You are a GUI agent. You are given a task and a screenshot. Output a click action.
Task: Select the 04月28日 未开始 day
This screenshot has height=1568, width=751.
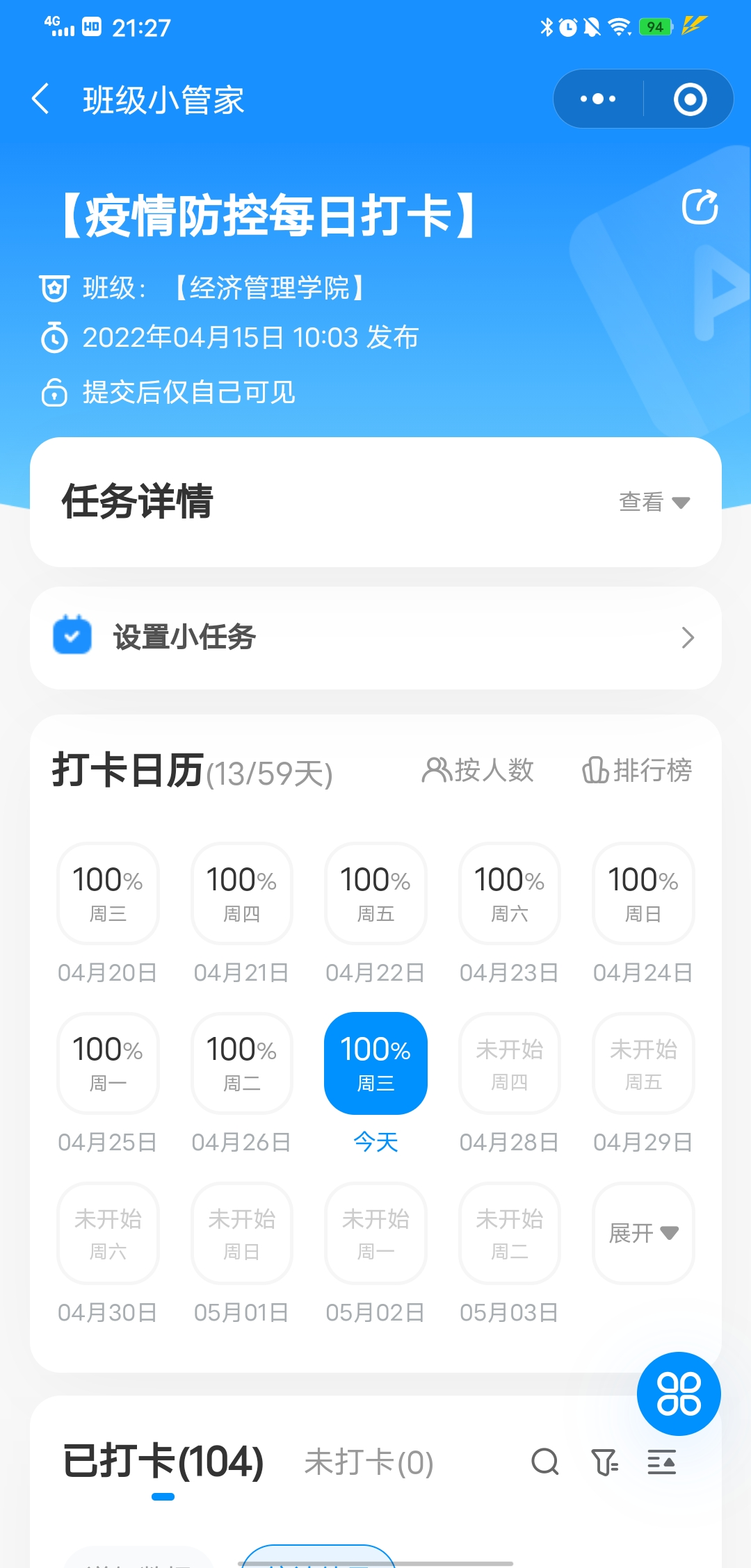(509, 1063)
